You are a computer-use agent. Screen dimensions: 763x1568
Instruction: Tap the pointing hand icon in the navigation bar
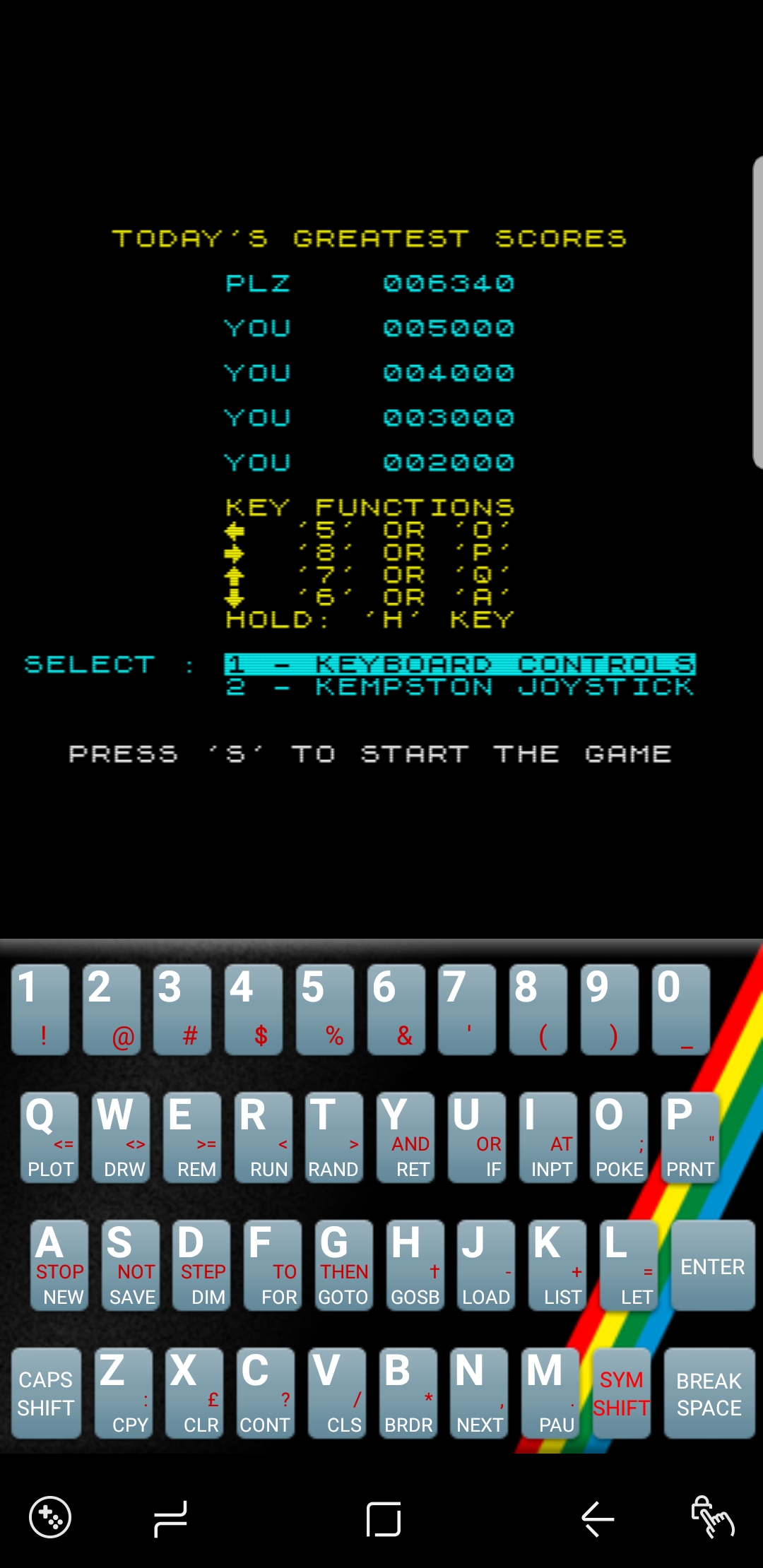click(712, 1517)
